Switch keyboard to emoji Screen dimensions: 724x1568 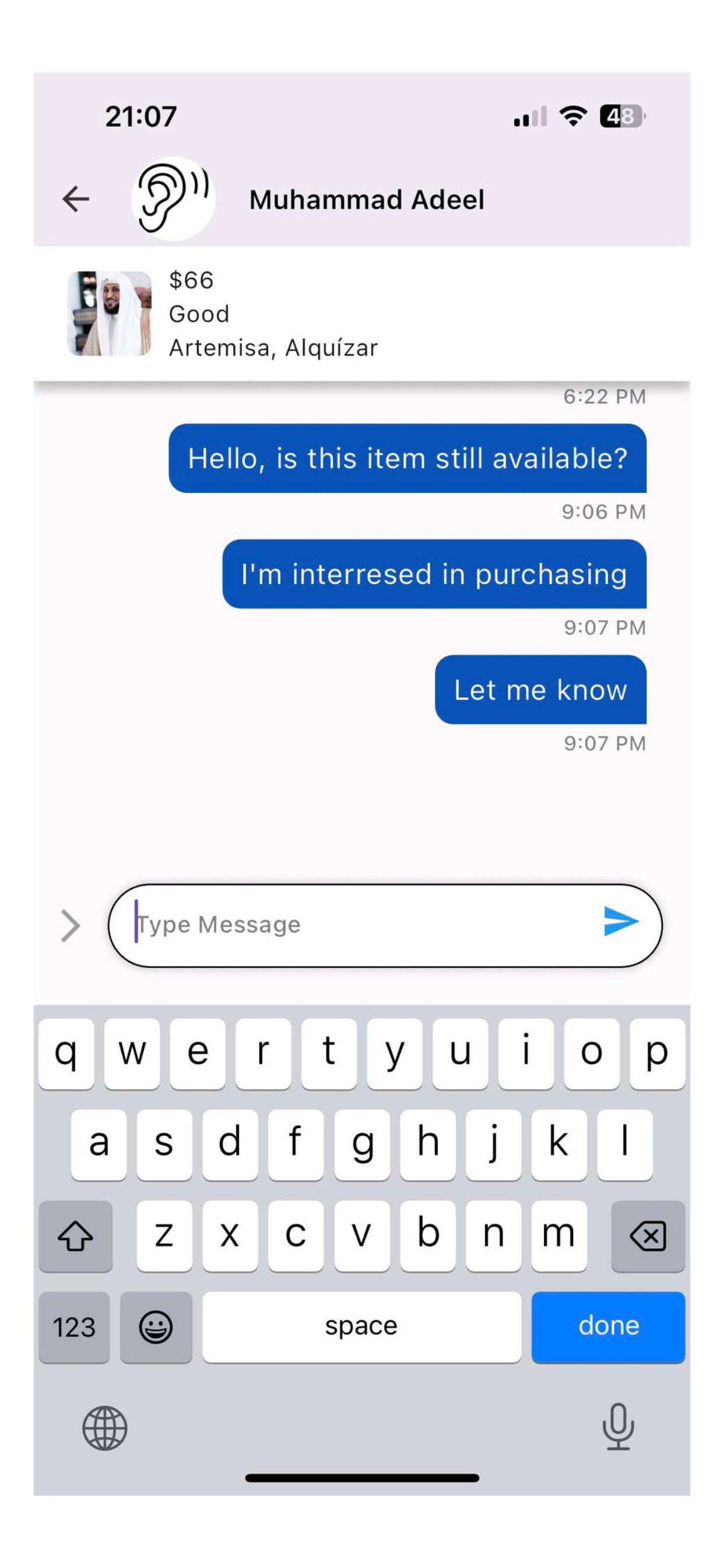[x=156, y=1326]
